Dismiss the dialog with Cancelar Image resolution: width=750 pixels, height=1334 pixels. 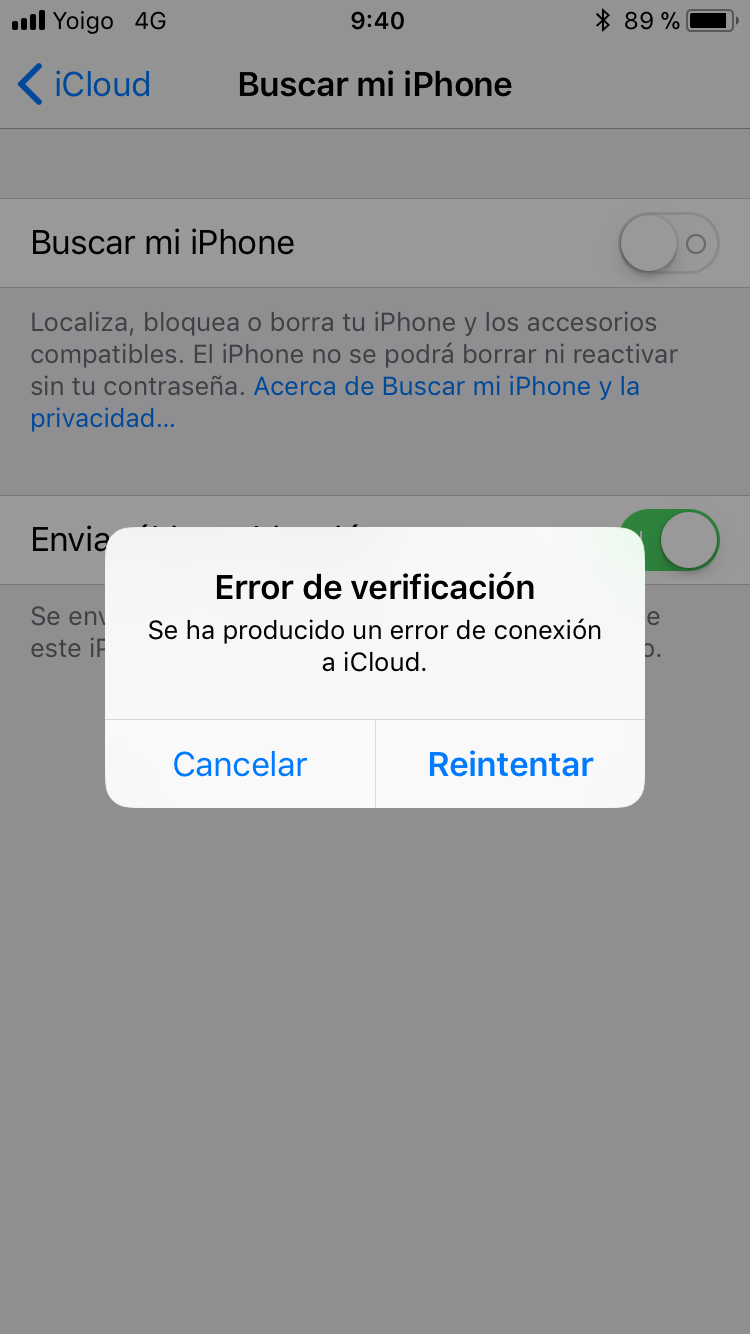(x=240, y=764)
